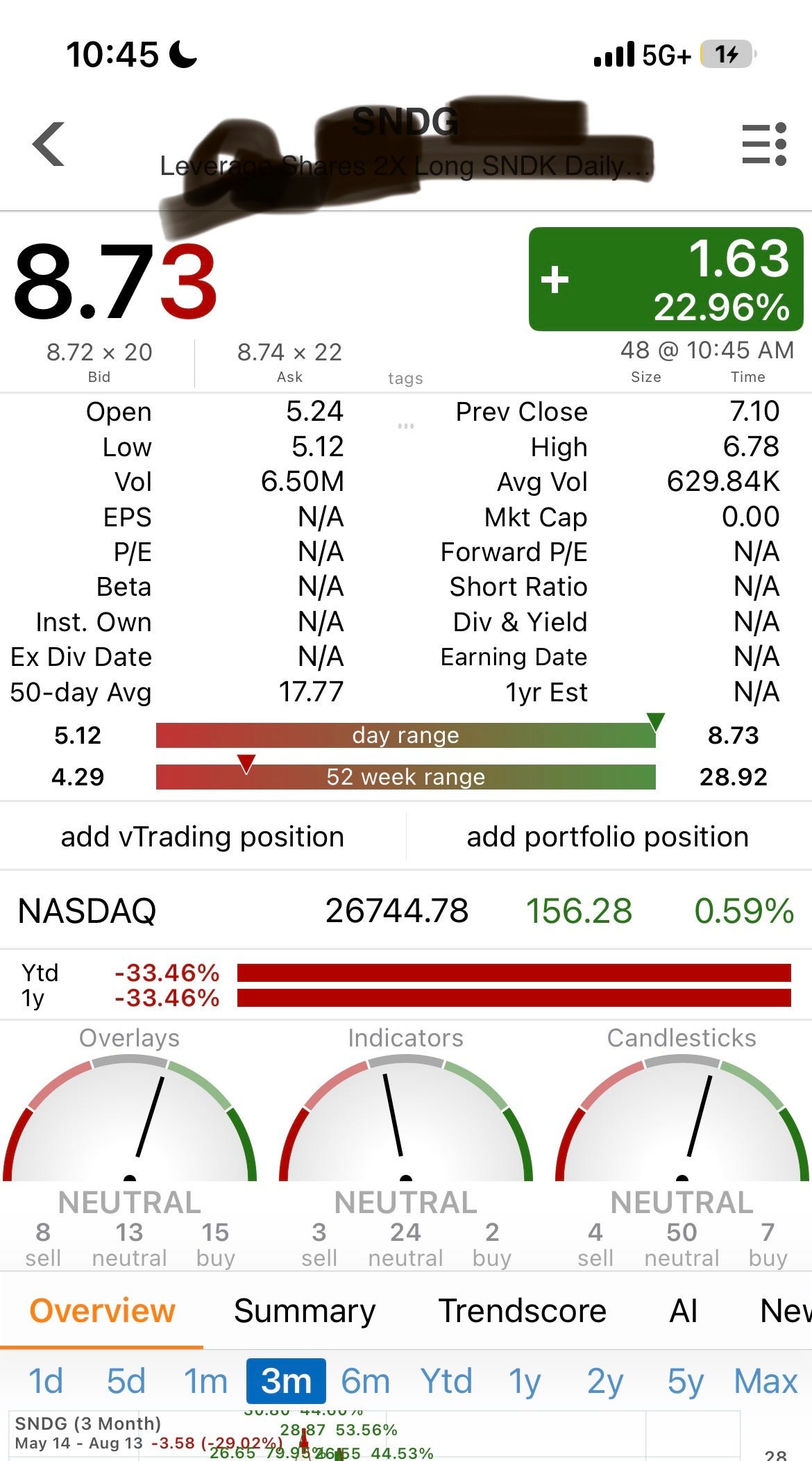
Task: Select the Max chart range
Action: click(x=766, y=1381)
